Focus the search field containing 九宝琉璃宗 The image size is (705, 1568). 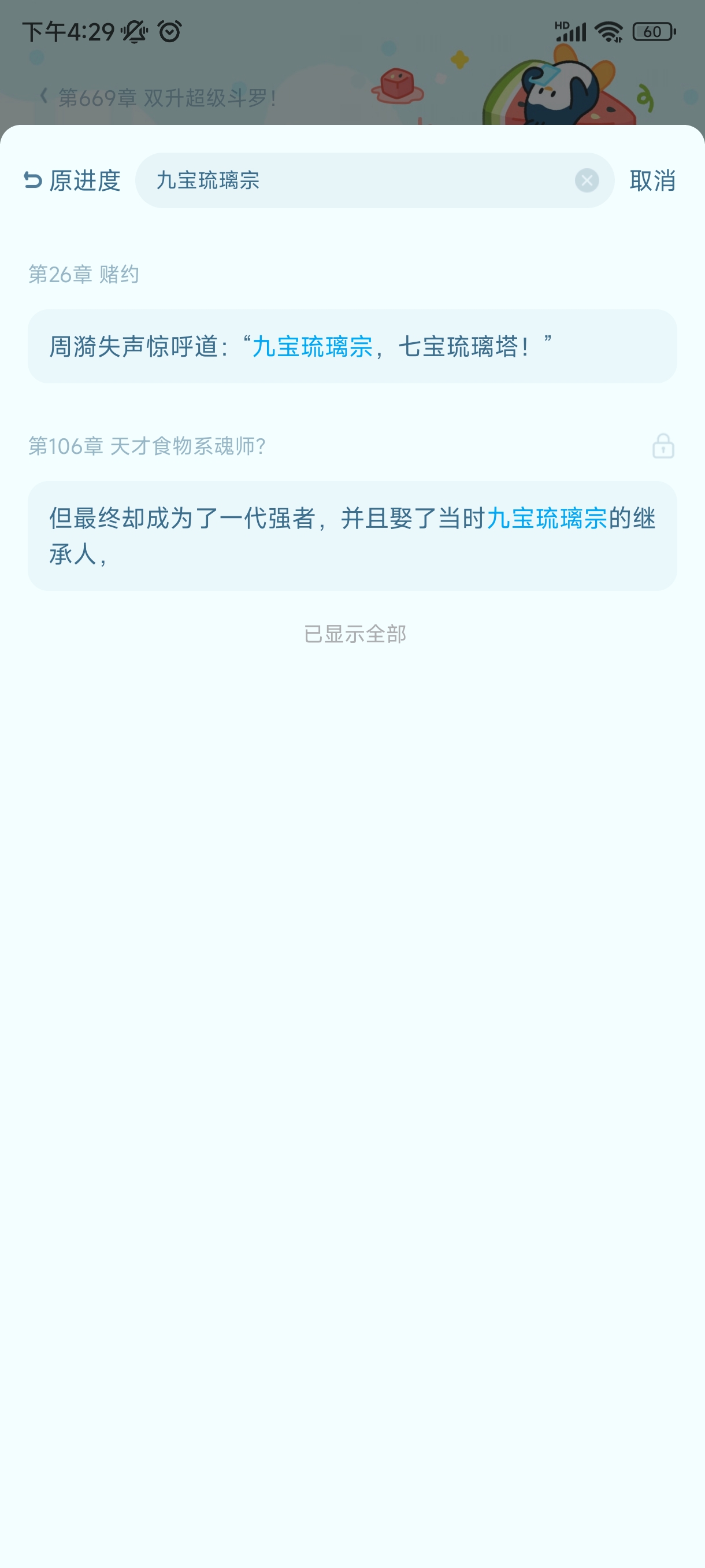tap(353, 181)
